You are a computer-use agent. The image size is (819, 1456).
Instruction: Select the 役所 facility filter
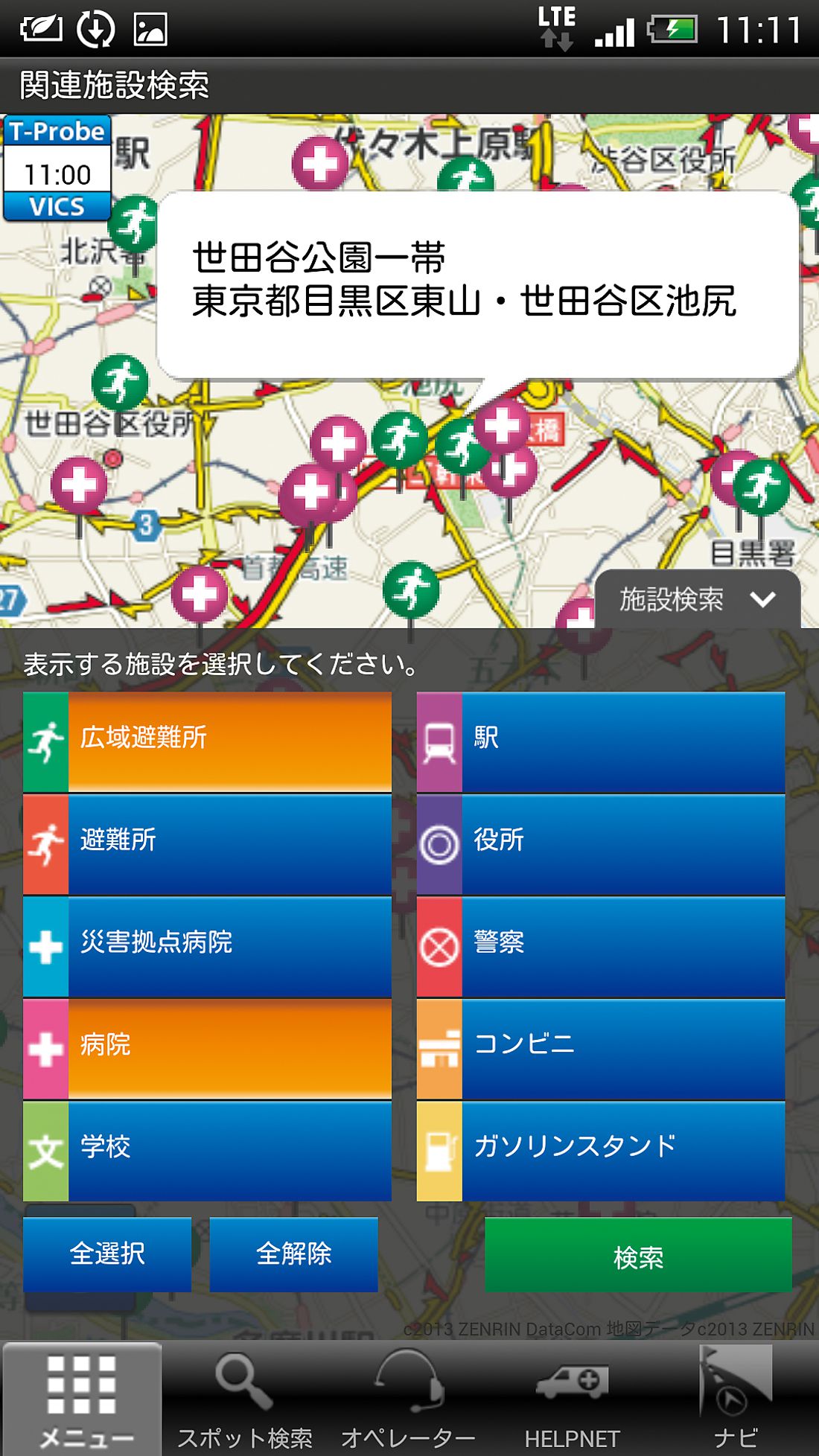(600, 843)
